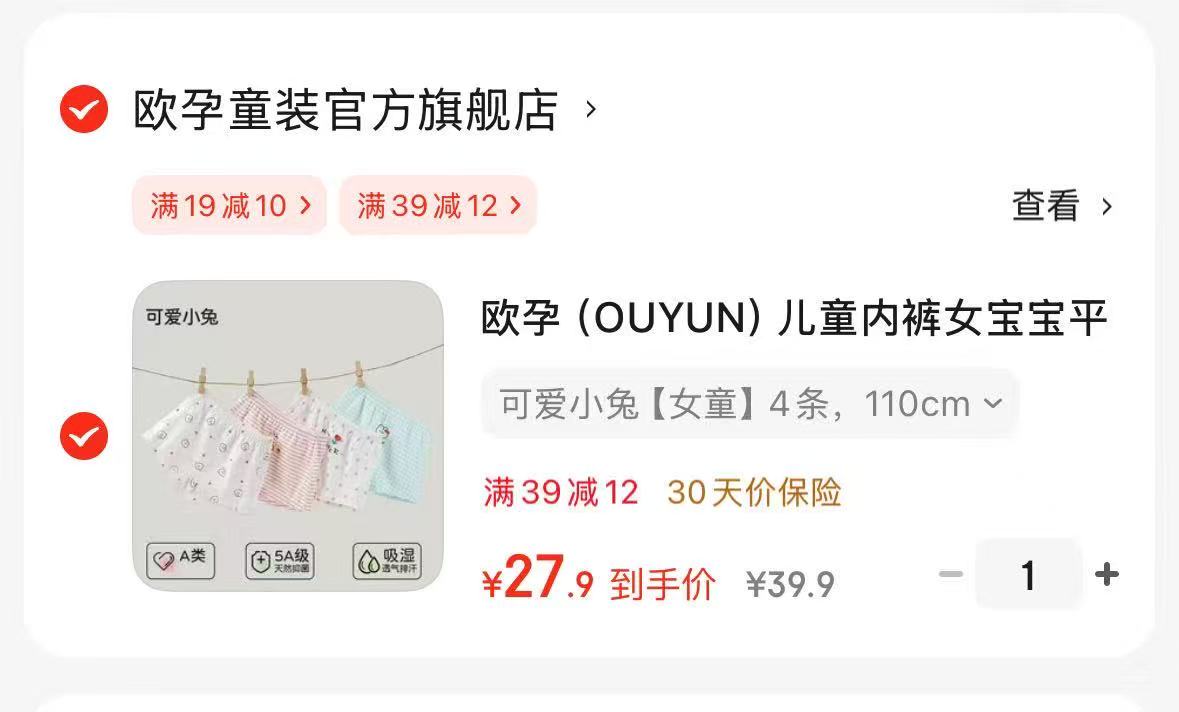Viewport: 1179px width, 712px height.
Task: Increase item quantity with plus button
Action: tap(1106, 575)
